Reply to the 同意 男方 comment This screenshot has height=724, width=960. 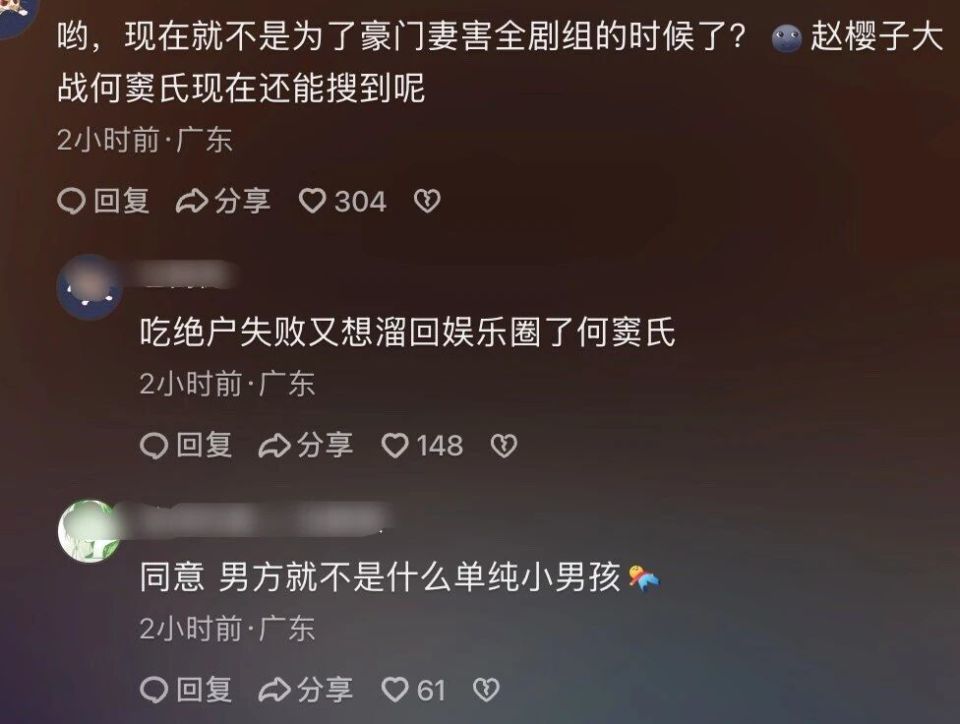tap(186, 690)
